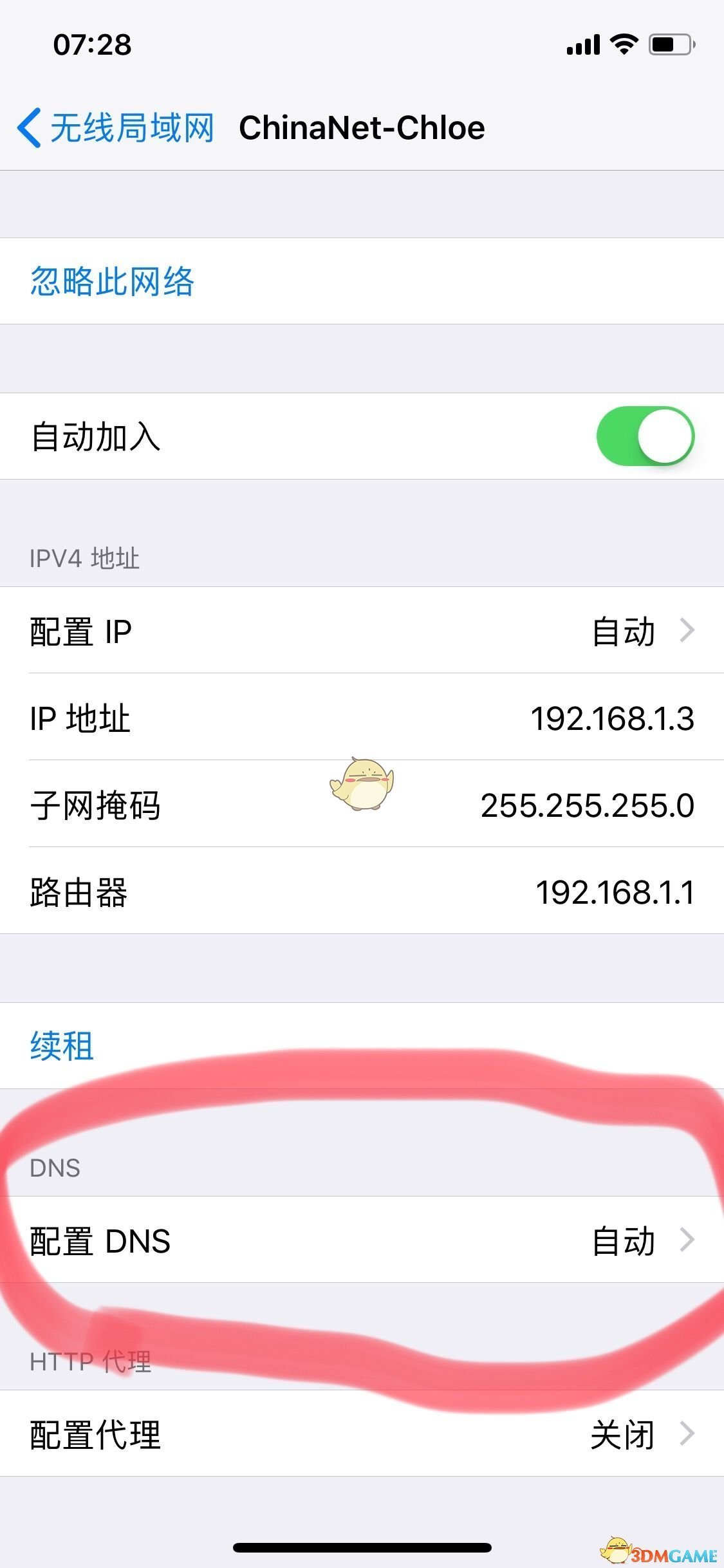Tap 续租 to renew the lease

coord(62,1046)
